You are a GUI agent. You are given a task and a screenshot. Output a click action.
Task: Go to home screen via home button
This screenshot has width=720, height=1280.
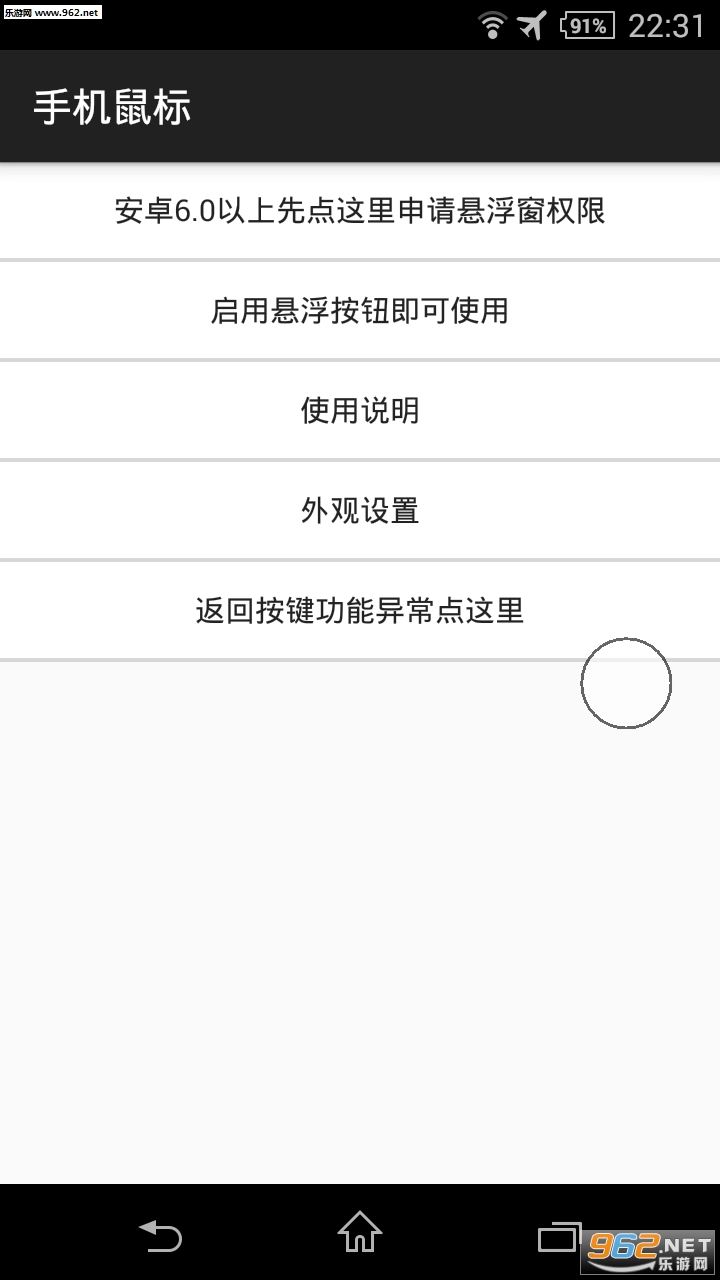point(360,1232)
